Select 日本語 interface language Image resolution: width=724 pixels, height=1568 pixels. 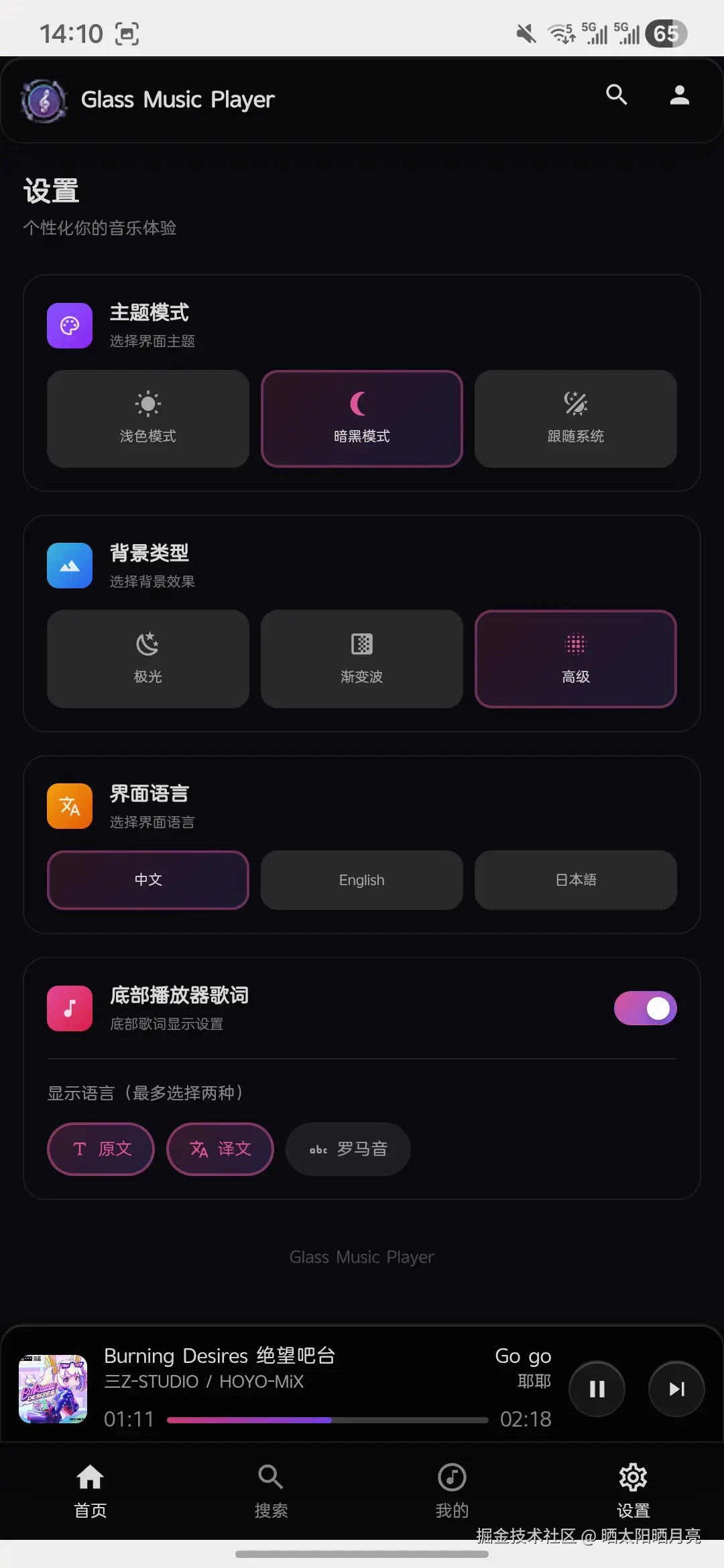[575, 880]
